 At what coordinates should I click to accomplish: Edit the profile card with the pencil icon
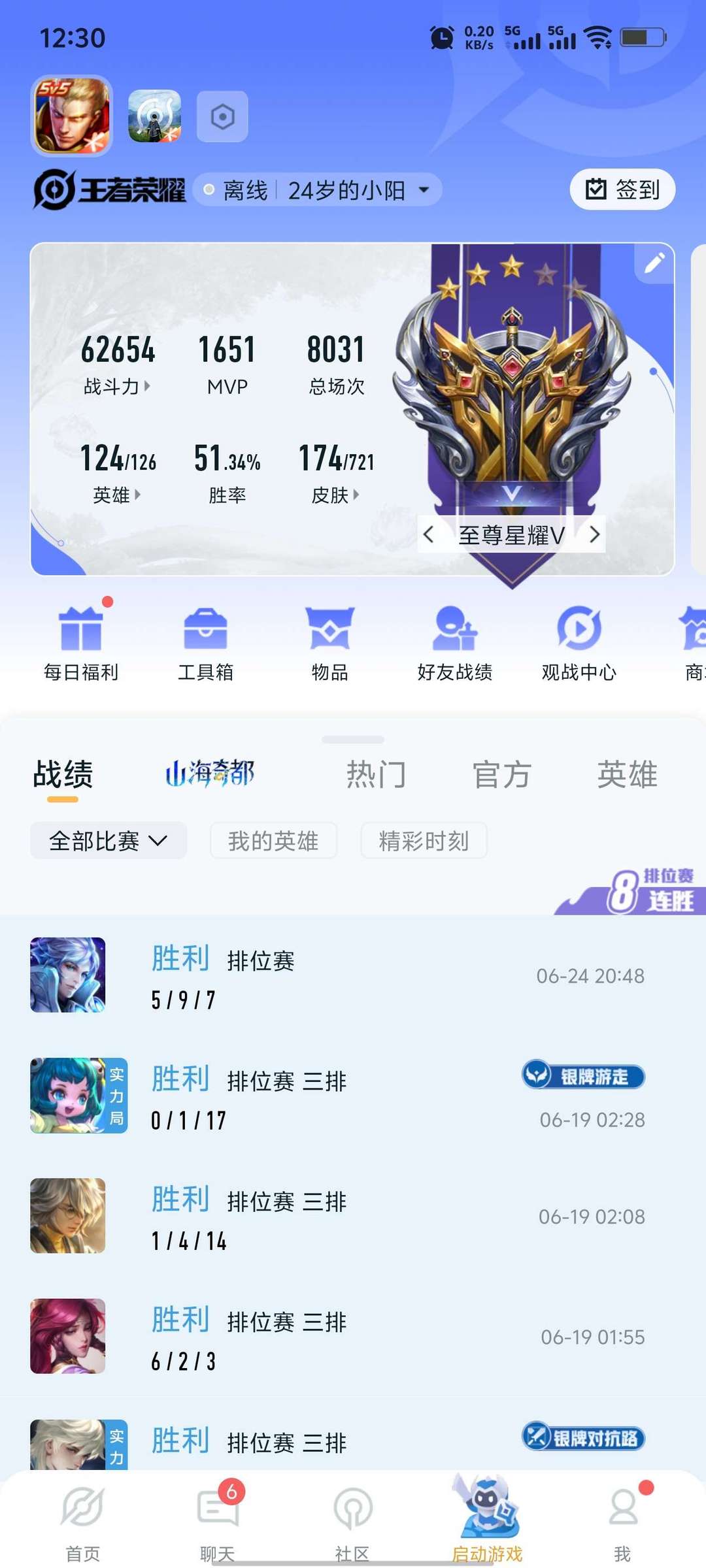(654, 263)
